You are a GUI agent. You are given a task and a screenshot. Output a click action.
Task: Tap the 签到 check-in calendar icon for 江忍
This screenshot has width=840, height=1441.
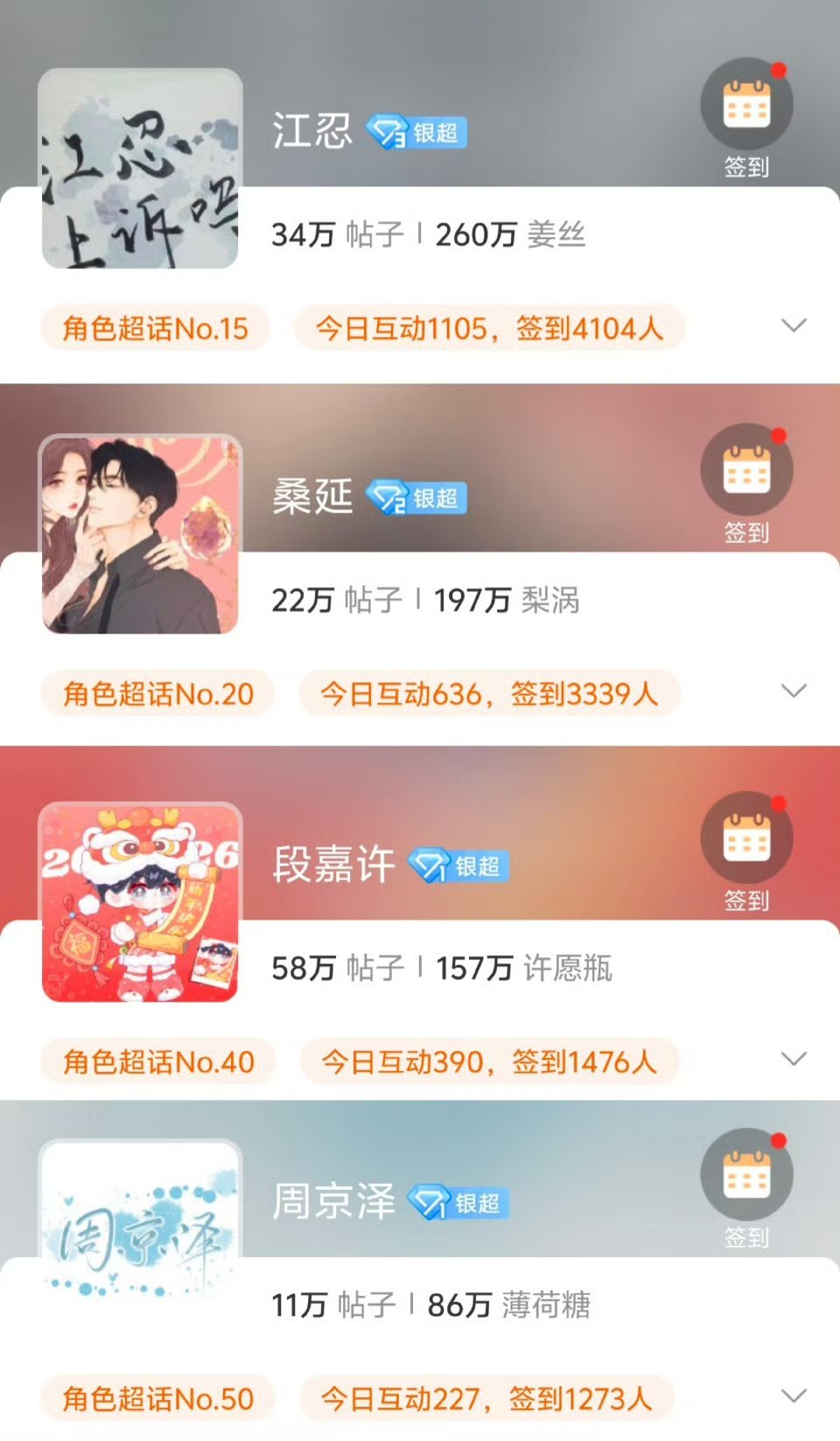[x=745, y=104]
